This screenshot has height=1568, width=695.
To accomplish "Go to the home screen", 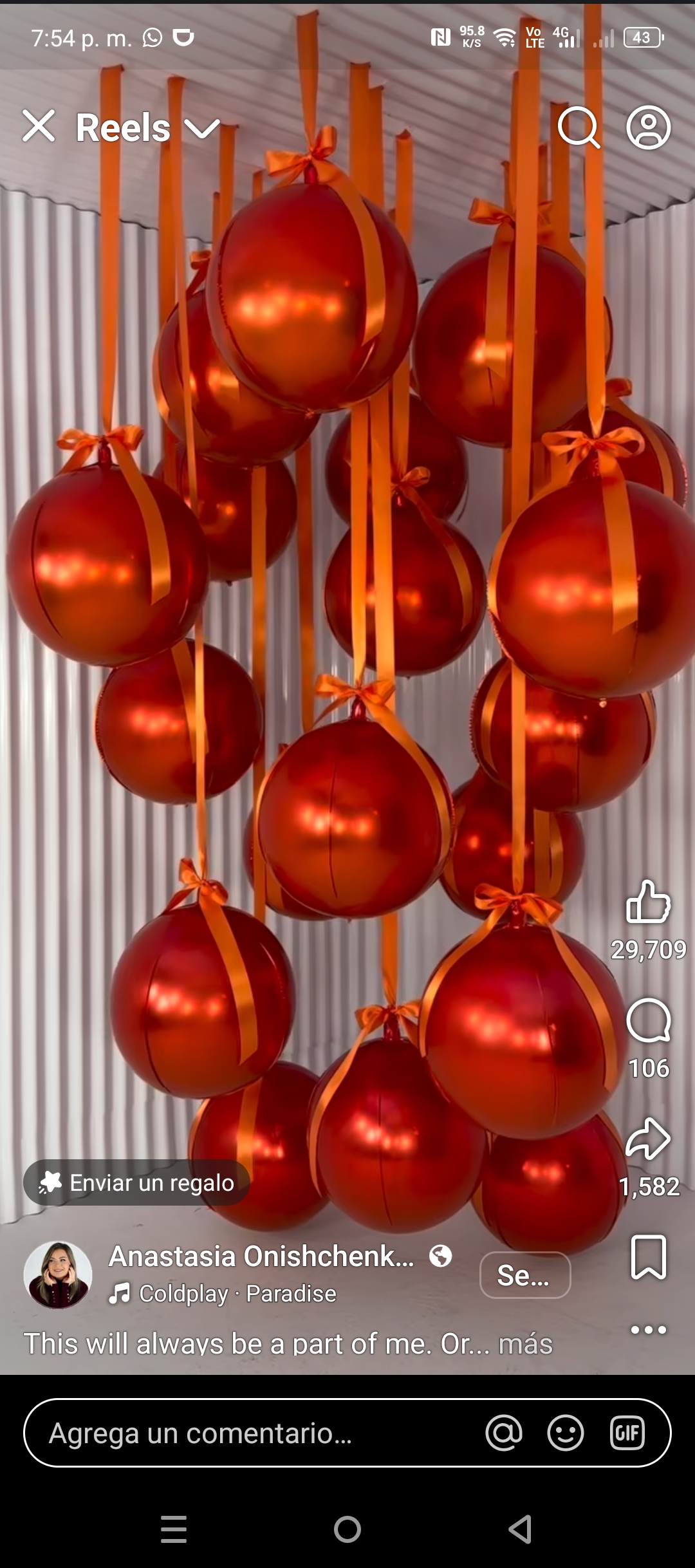I will point(347,1529).
